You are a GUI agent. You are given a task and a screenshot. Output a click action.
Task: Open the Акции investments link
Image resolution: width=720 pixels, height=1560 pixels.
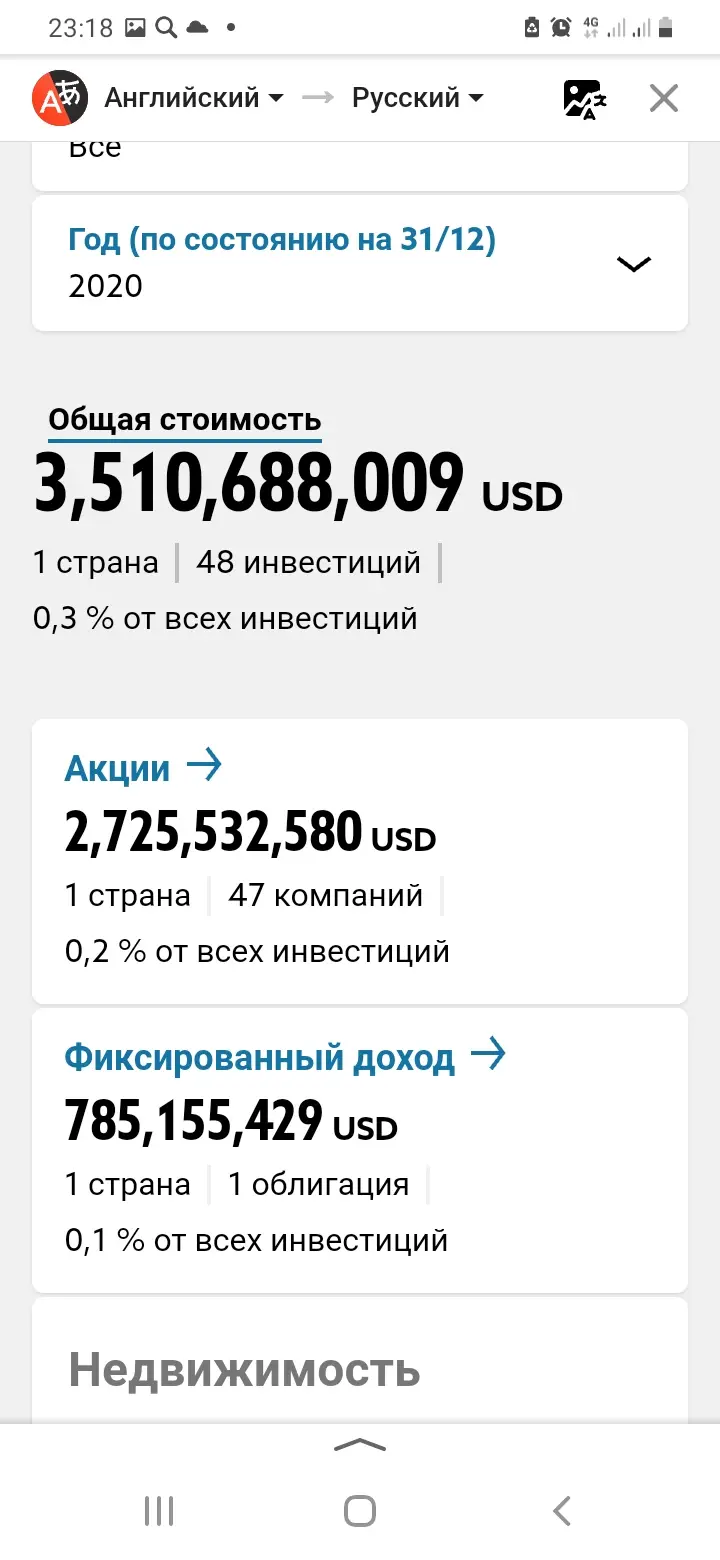143,768
